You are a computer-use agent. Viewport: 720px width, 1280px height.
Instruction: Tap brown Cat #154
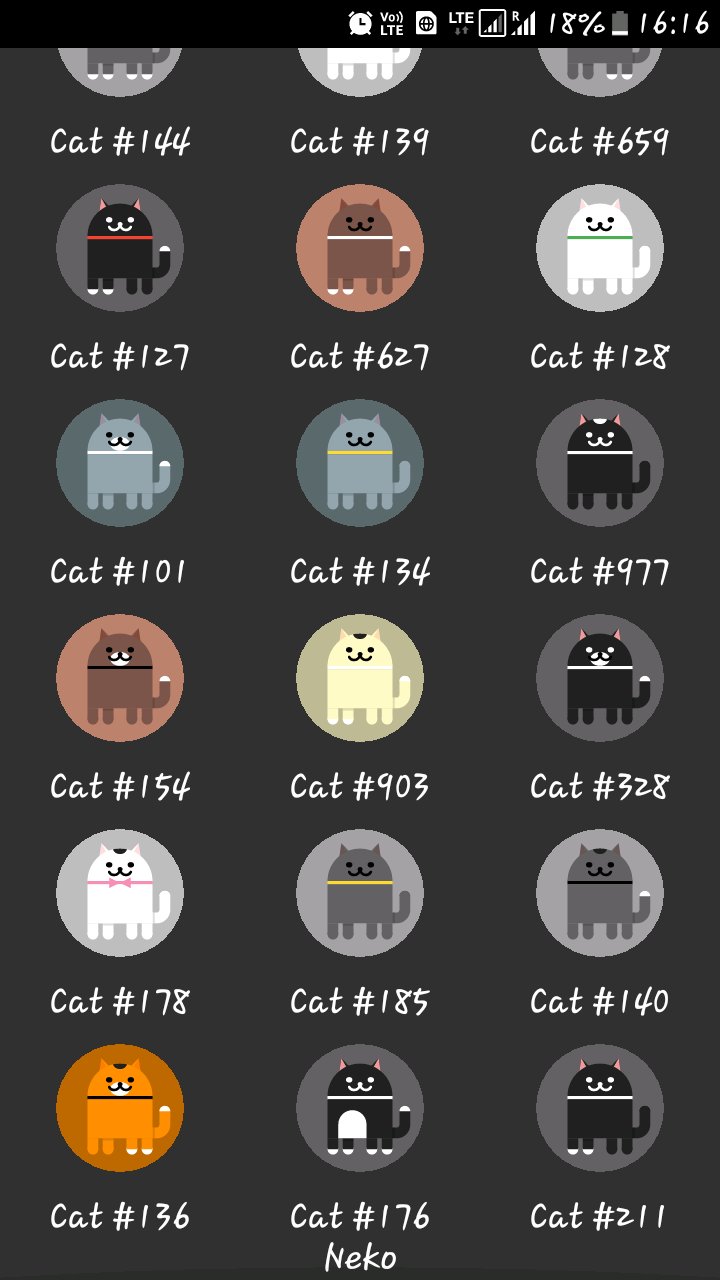tap(120, 678)
